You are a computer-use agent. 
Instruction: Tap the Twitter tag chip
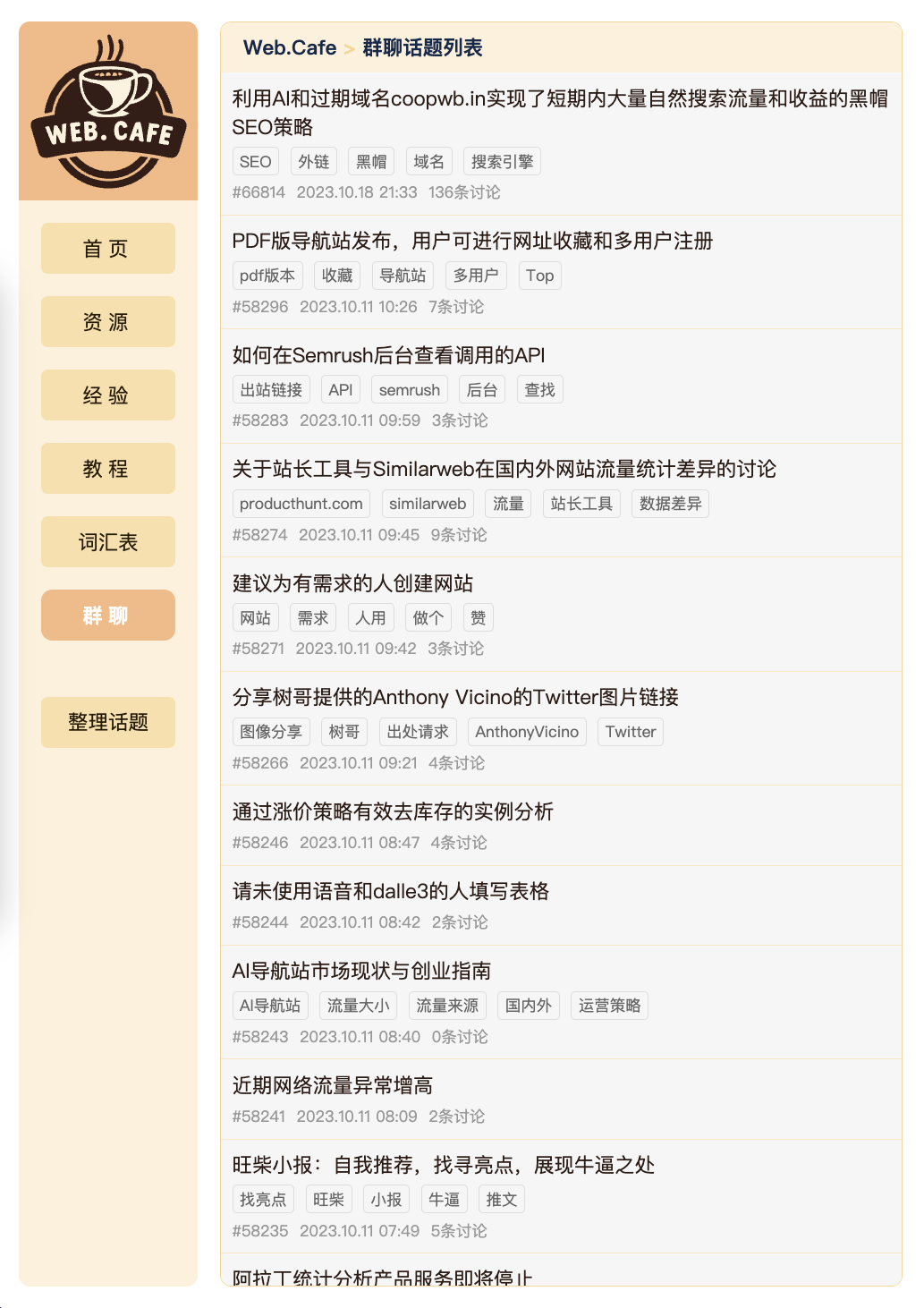630,732
